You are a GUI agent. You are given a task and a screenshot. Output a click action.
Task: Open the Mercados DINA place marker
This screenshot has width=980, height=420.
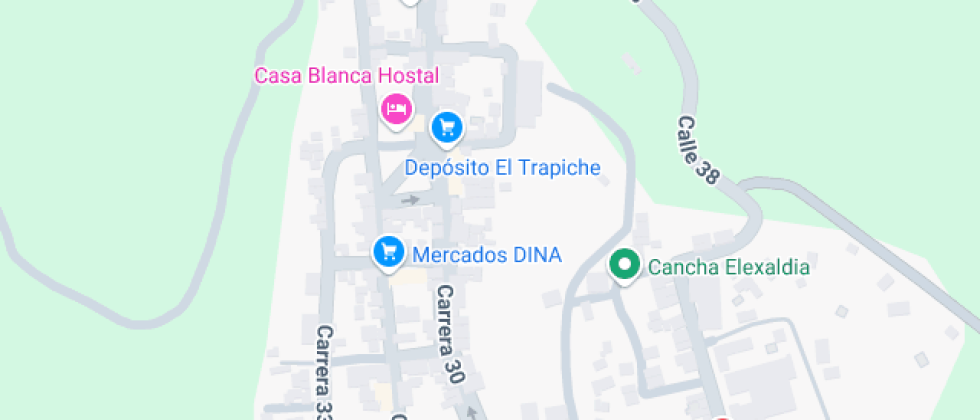tap(388, 251)
